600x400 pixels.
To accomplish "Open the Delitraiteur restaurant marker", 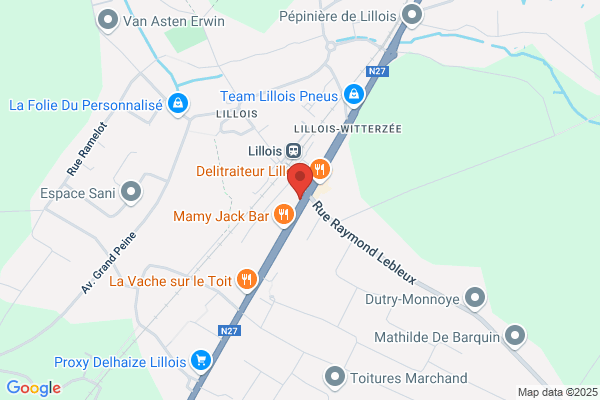I will coord(320,170).
